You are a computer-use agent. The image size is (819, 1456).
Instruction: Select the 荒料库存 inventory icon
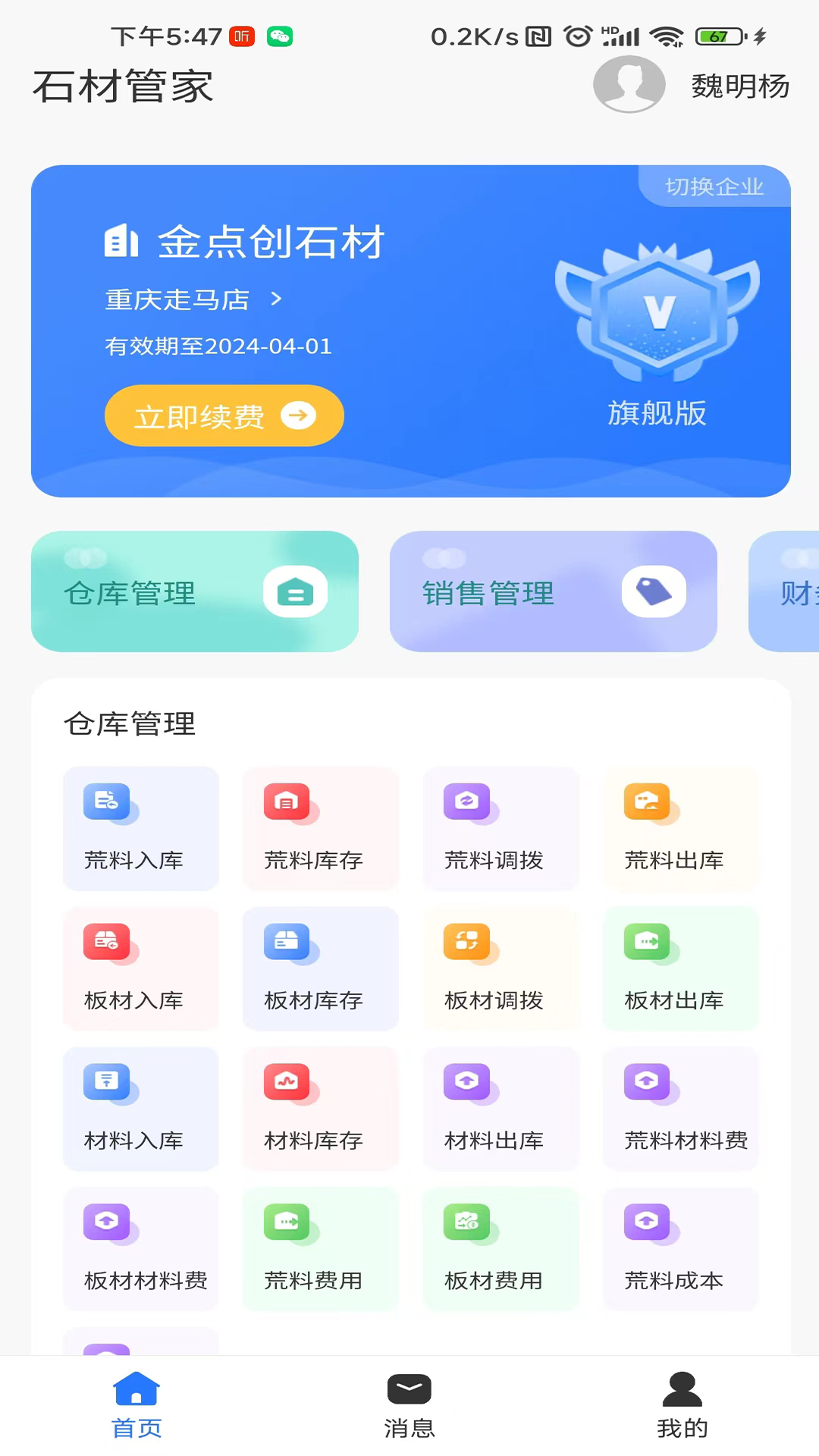319,828
